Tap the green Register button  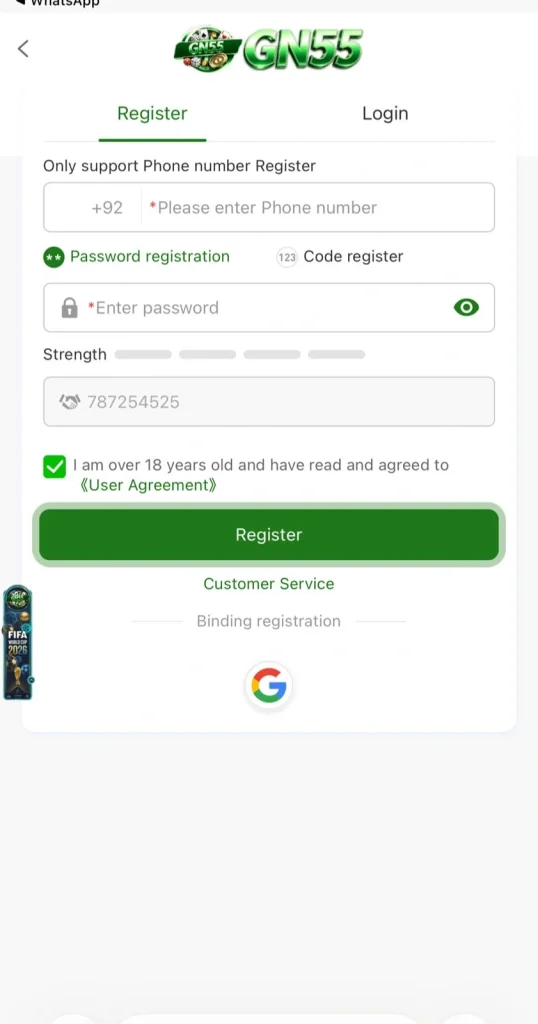268,535
